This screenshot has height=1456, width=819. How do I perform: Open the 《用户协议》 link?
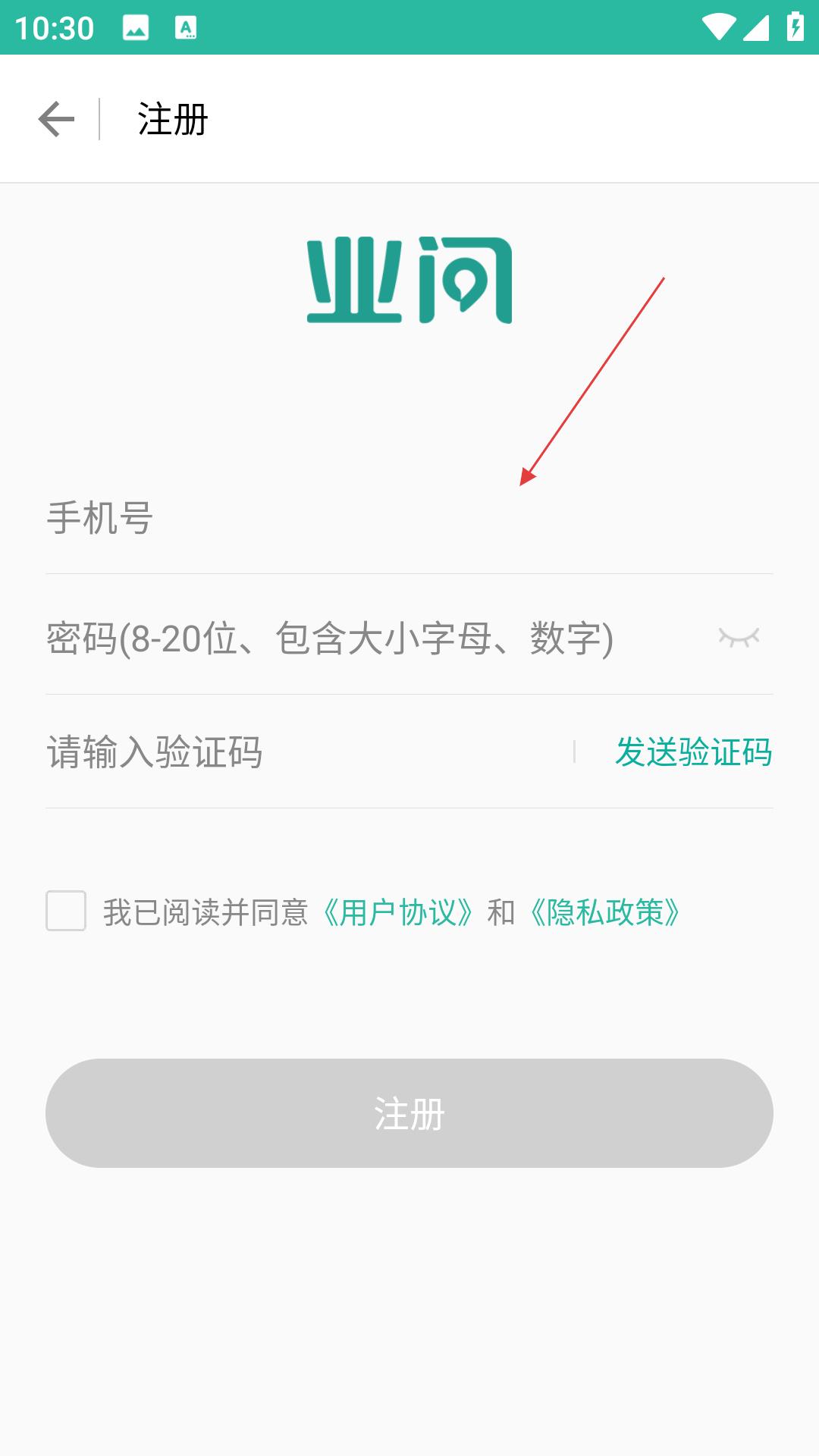(x=399, y=912)
